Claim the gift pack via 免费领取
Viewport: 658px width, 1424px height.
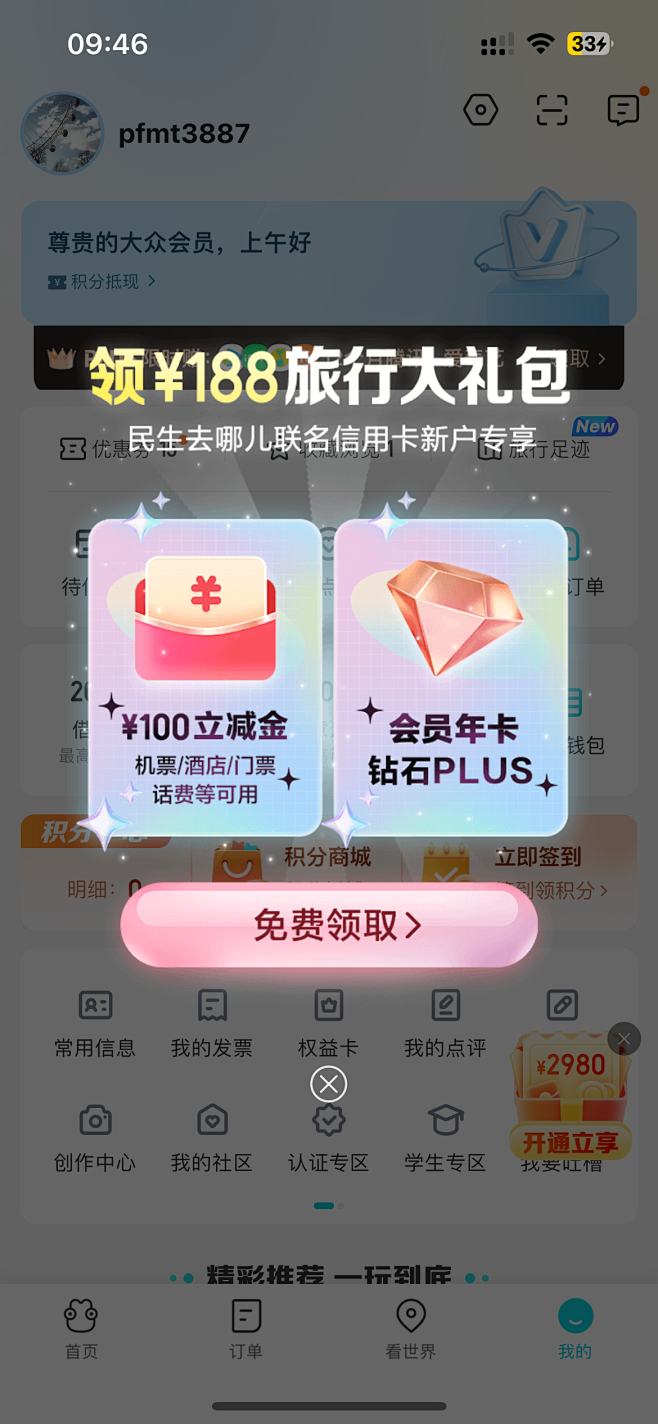click(329, 925)
